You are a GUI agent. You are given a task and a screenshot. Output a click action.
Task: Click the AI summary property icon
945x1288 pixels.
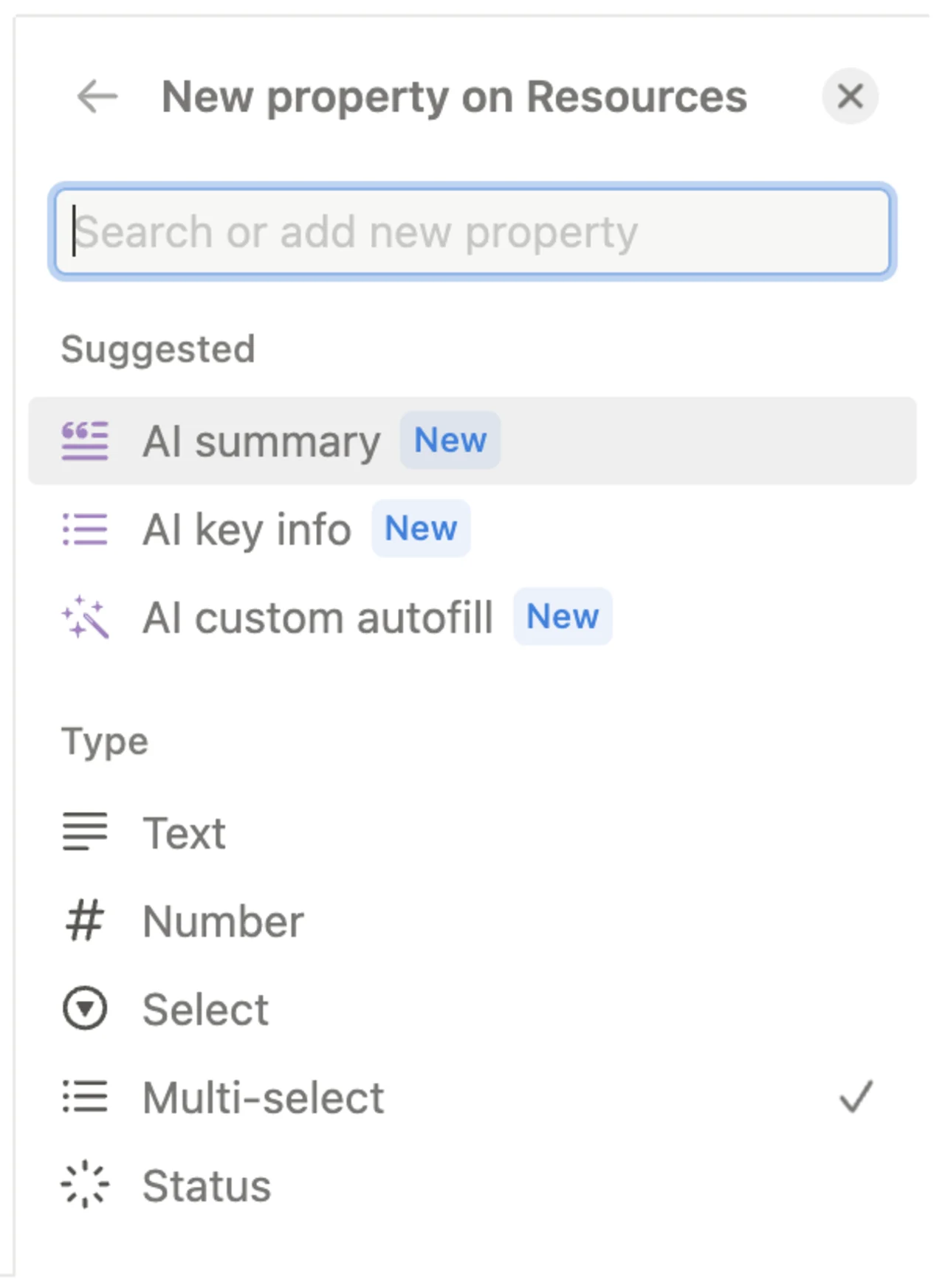coord(84,441)
